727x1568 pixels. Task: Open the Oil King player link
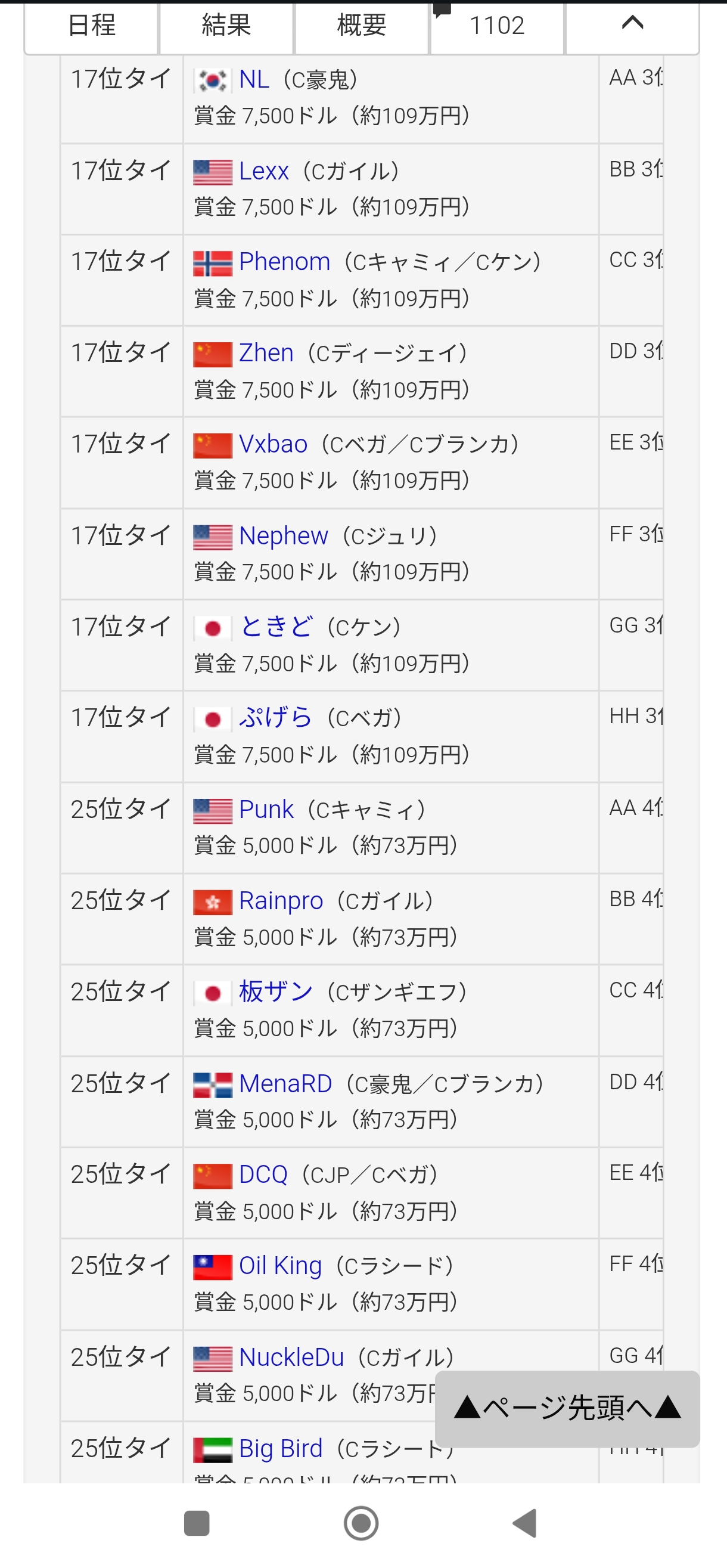(280, 1266)
